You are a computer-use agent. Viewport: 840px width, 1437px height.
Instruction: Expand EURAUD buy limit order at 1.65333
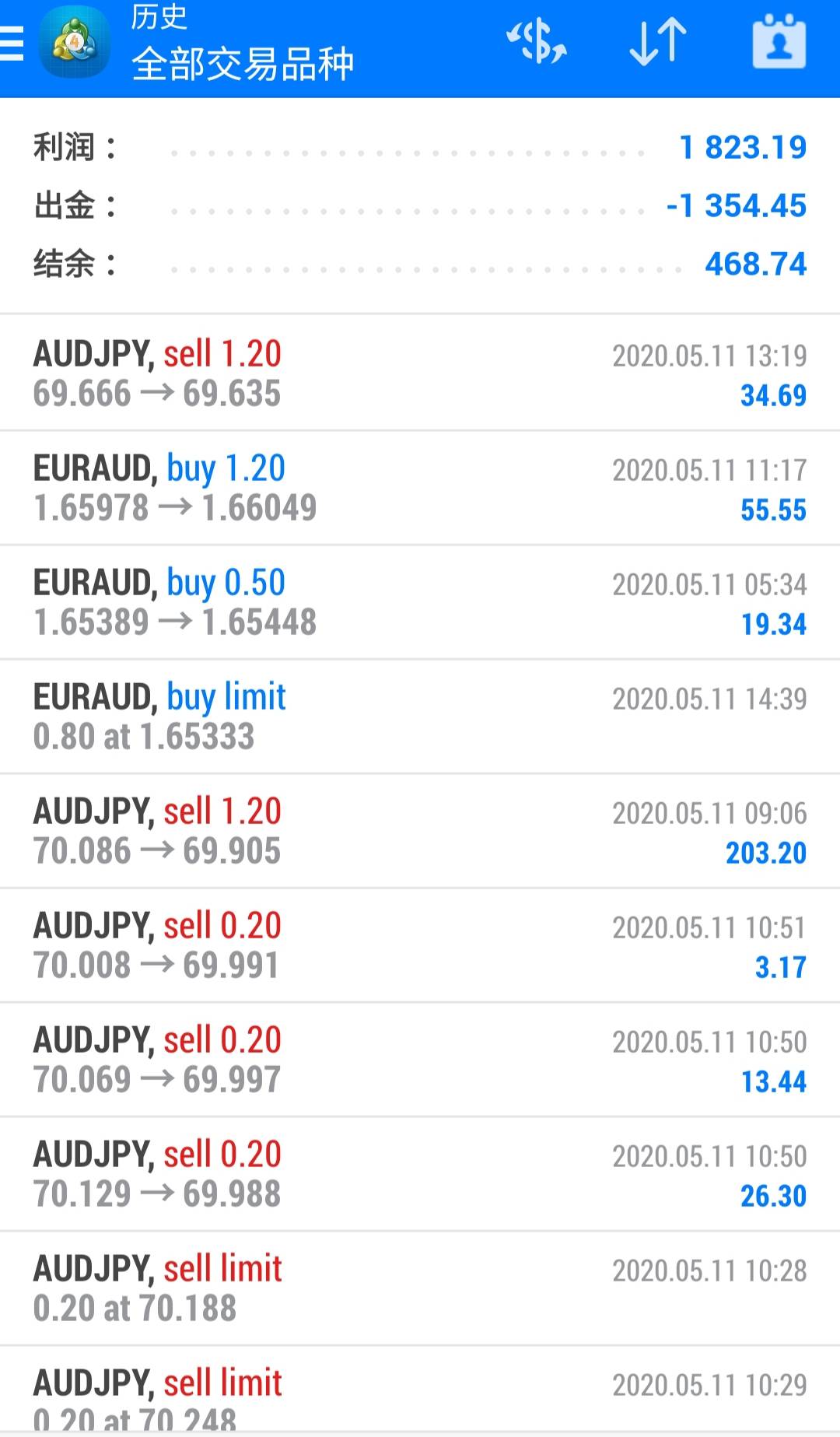click(420, 717)
